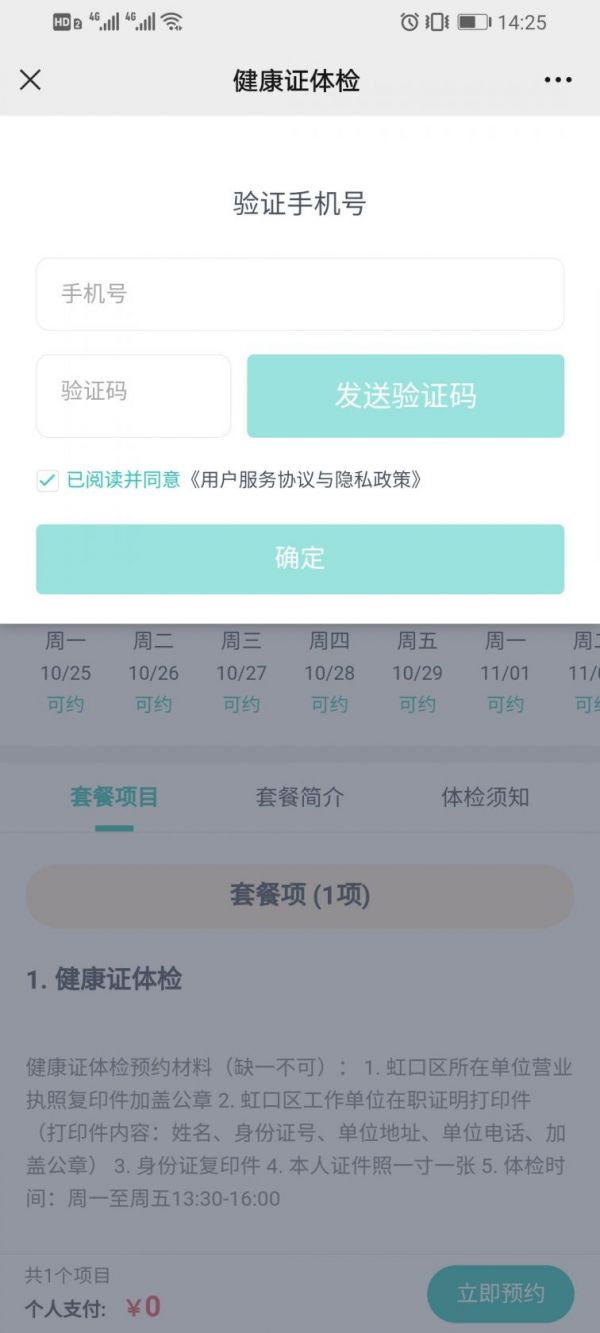Close the 健康证体检 page
This screenshot has width=600, height=1333.
coord(30,80)
